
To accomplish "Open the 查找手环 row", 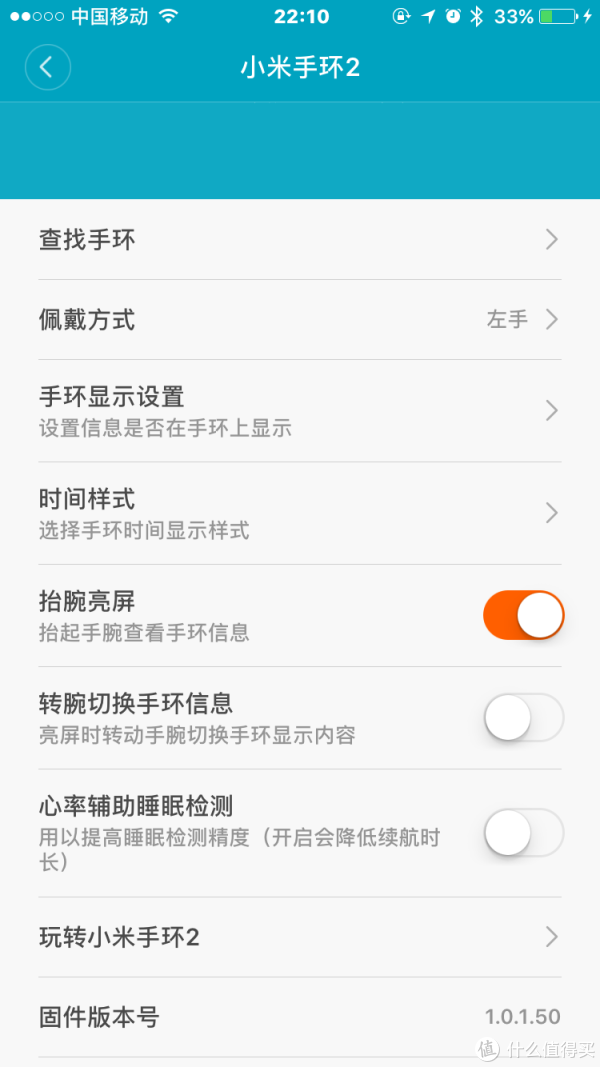I will (x=300, y=240).
